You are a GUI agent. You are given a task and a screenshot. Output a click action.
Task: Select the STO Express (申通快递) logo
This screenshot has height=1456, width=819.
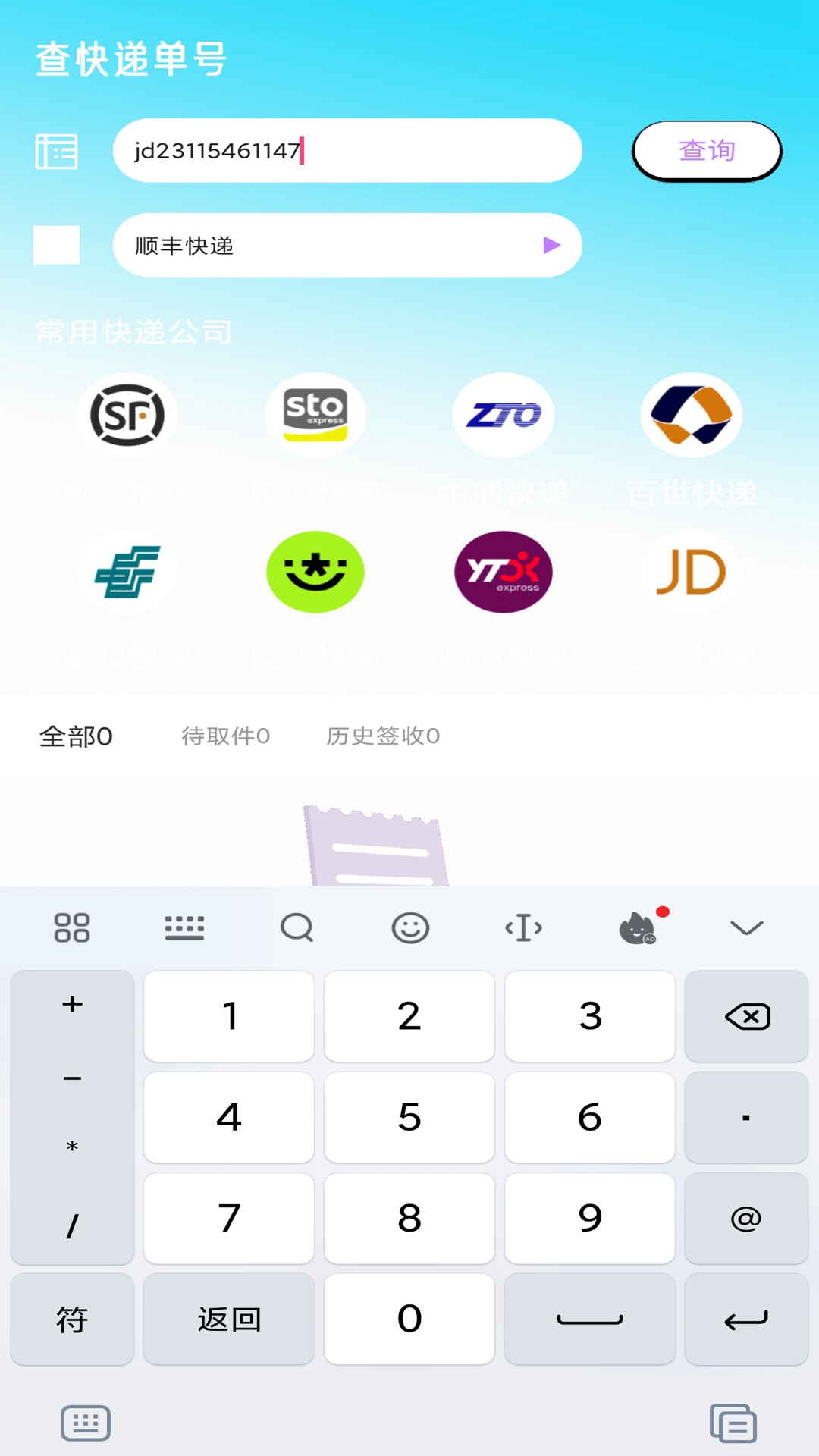315,415
